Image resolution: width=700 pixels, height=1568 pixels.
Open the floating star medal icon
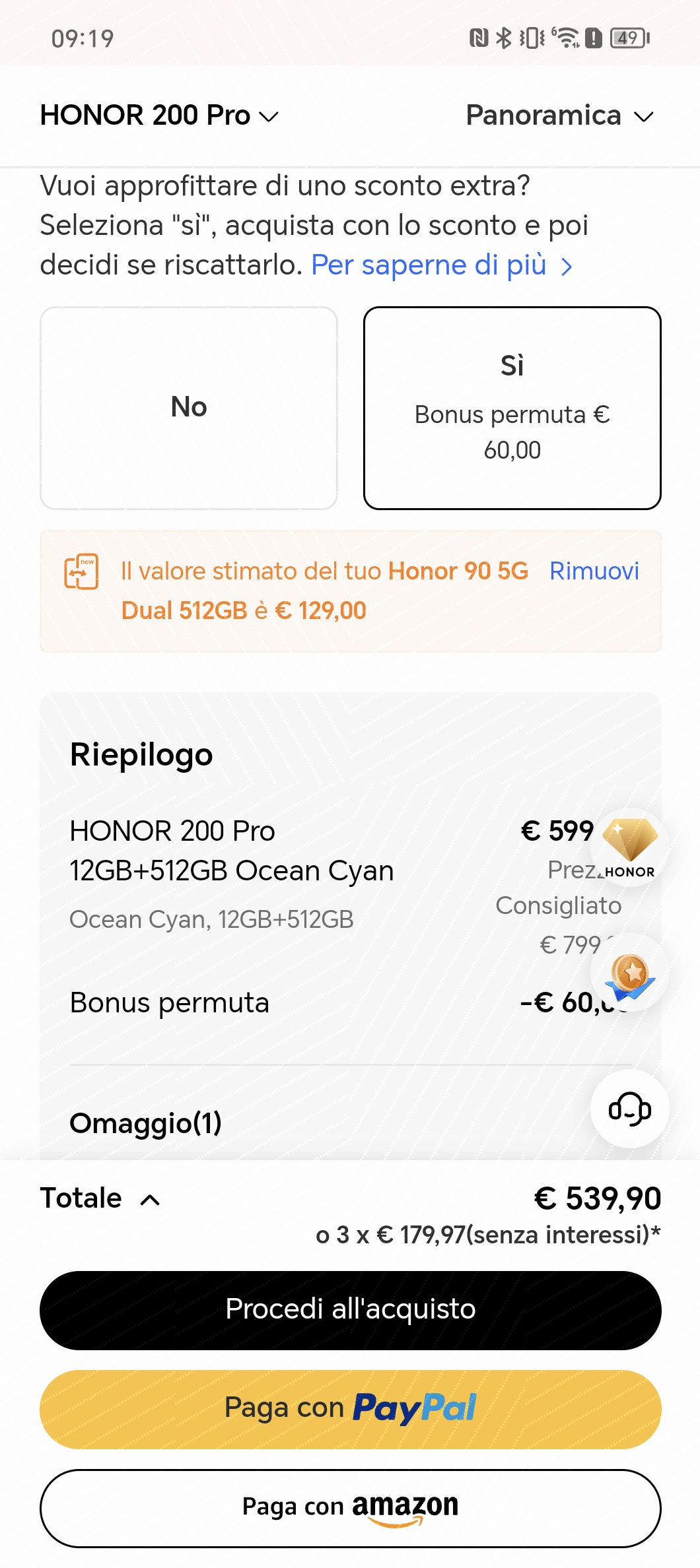630,973
